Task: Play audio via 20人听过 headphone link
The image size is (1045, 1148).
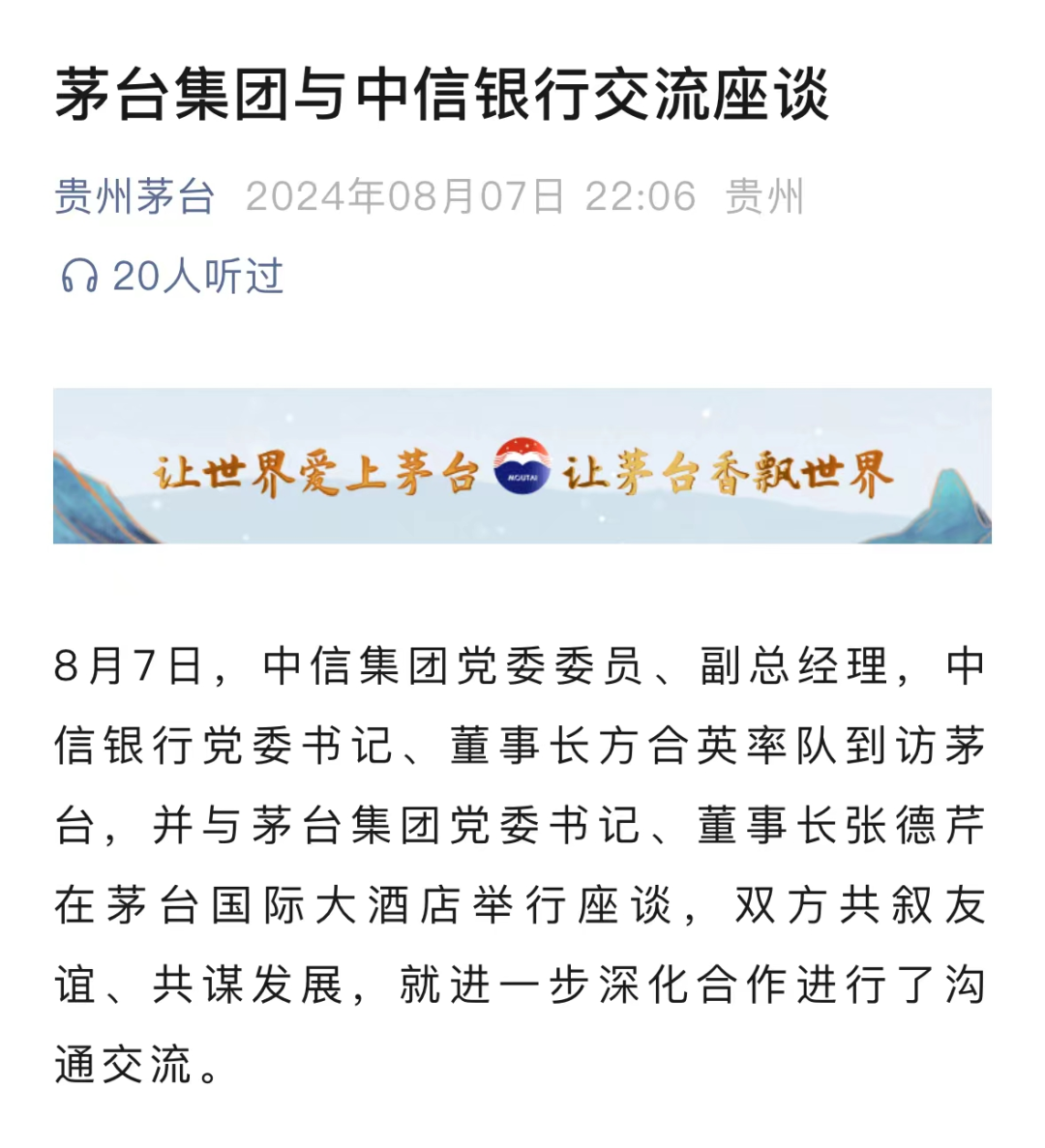Action: pos(171,277)
